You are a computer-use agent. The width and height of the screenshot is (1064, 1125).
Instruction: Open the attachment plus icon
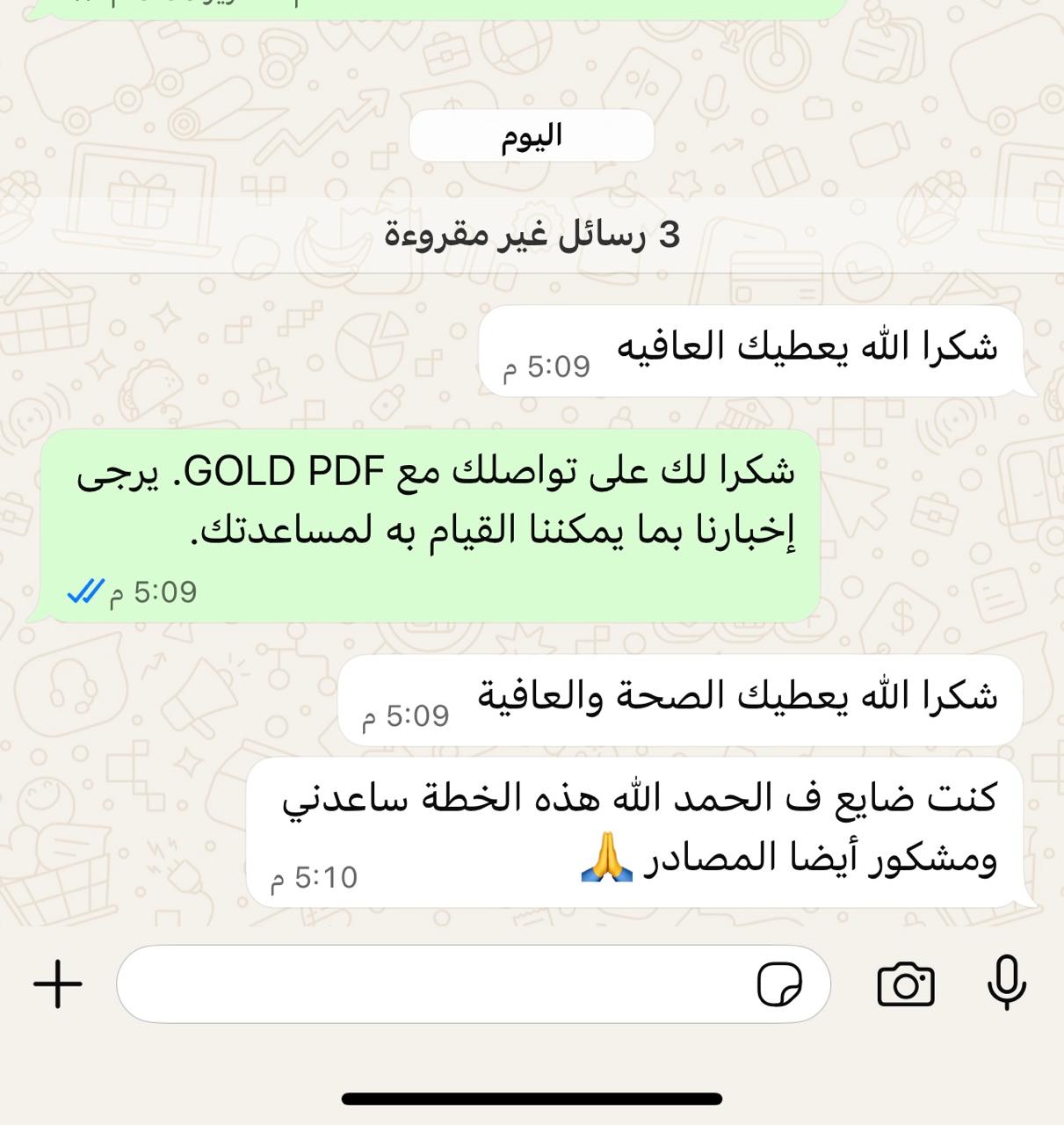[x=56, y=984]
